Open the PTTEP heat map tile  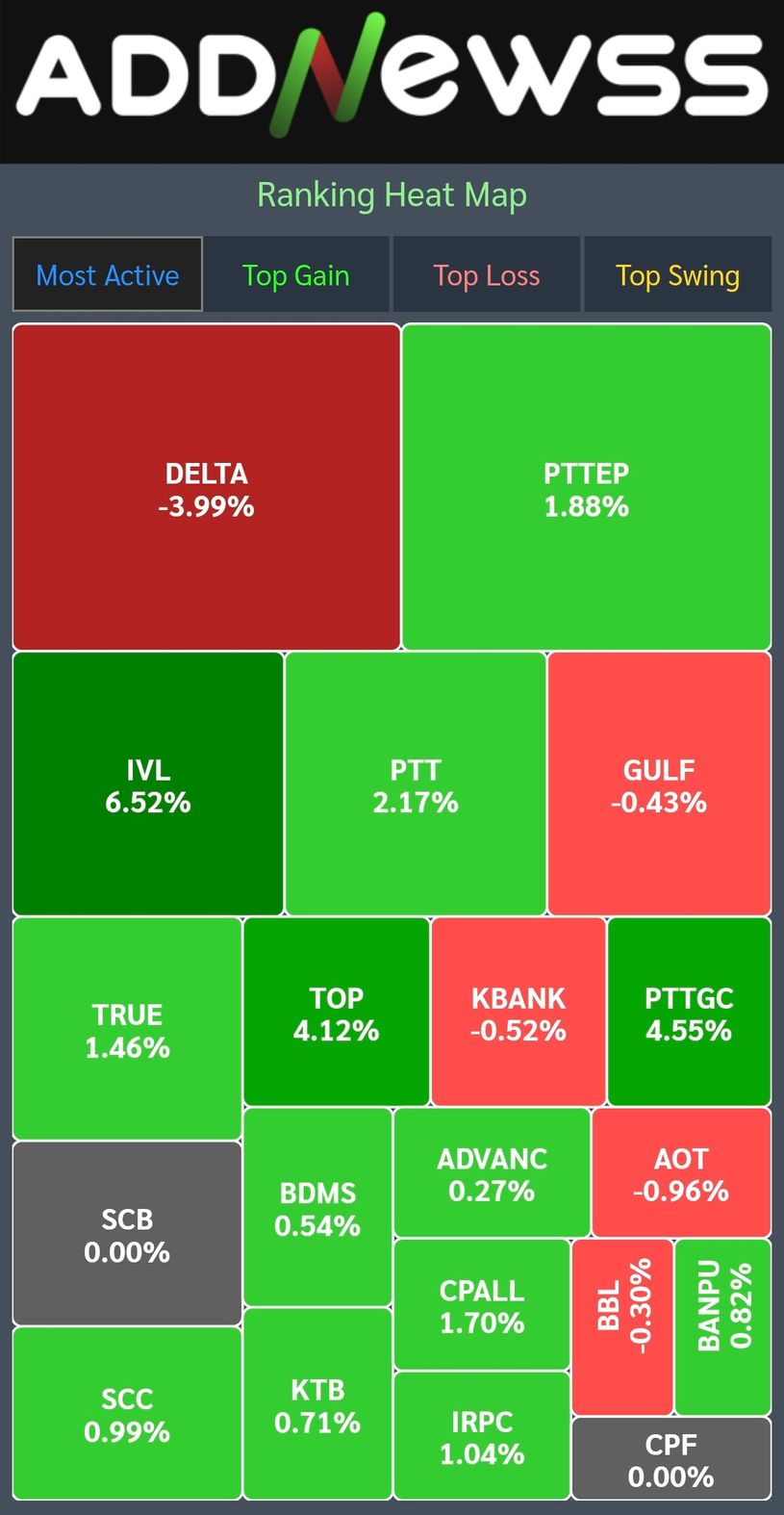tap(586, 488)
